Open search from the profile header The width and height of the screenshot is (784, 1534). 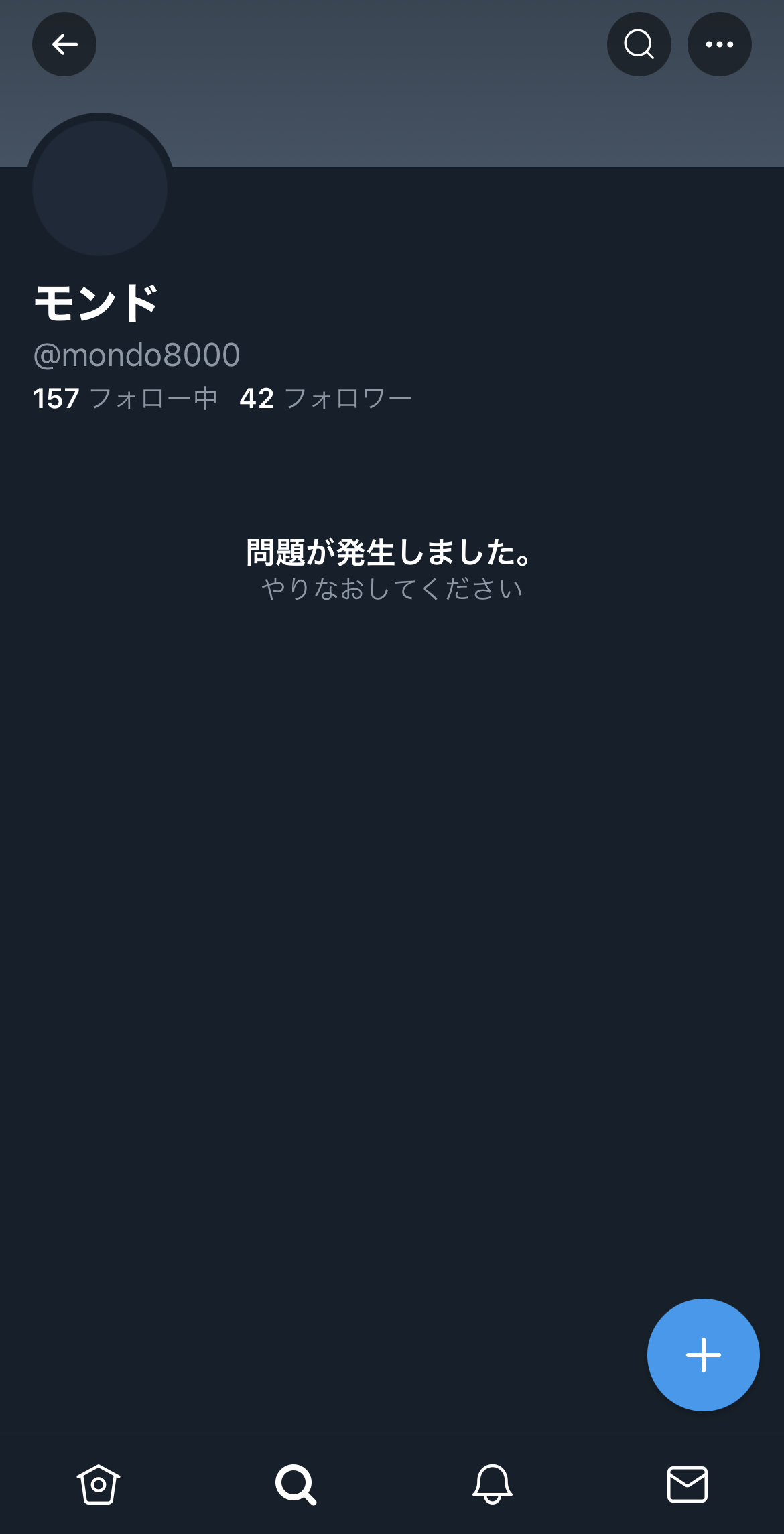tap(639, 44)
